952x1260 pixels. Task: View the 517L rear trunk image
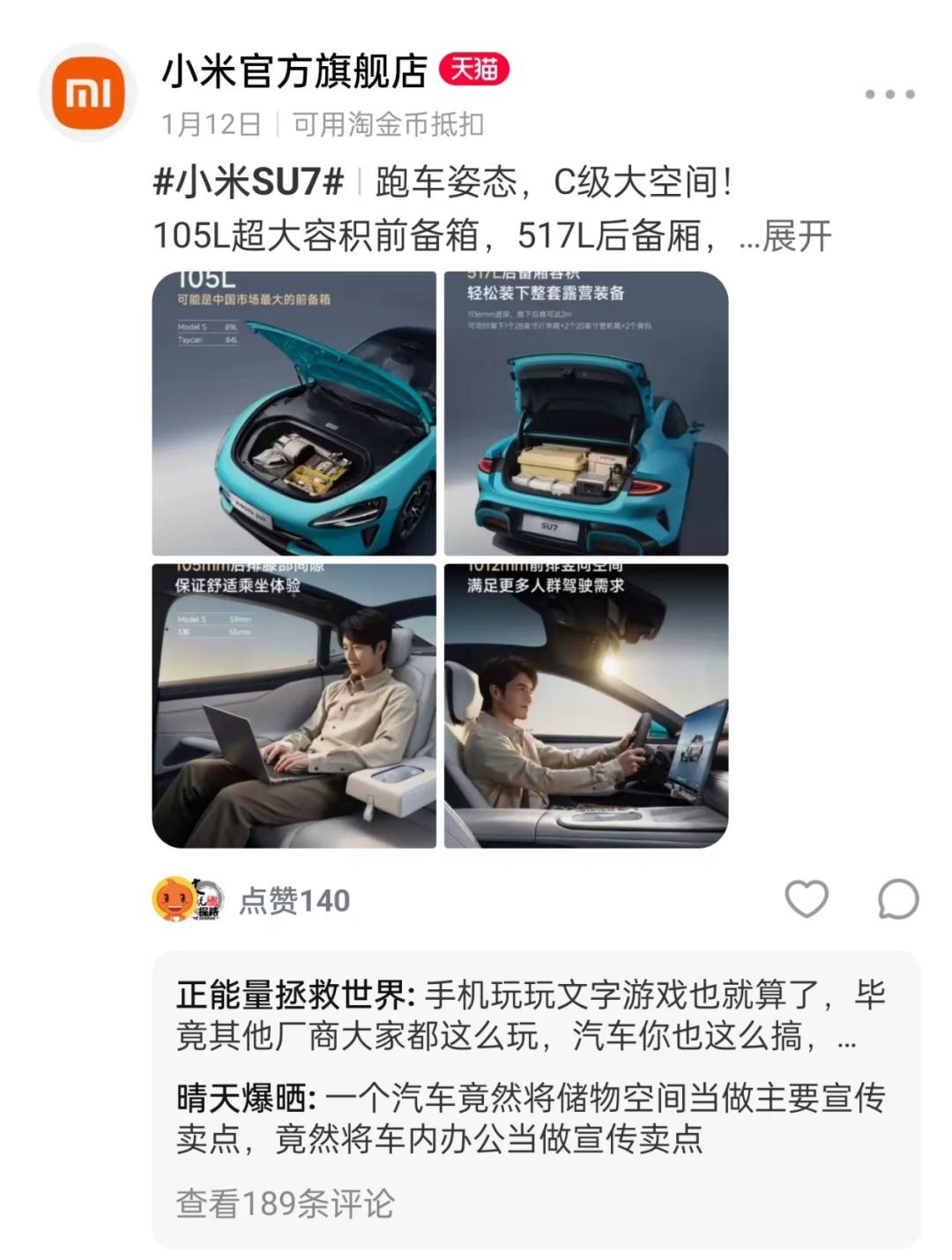585,414
